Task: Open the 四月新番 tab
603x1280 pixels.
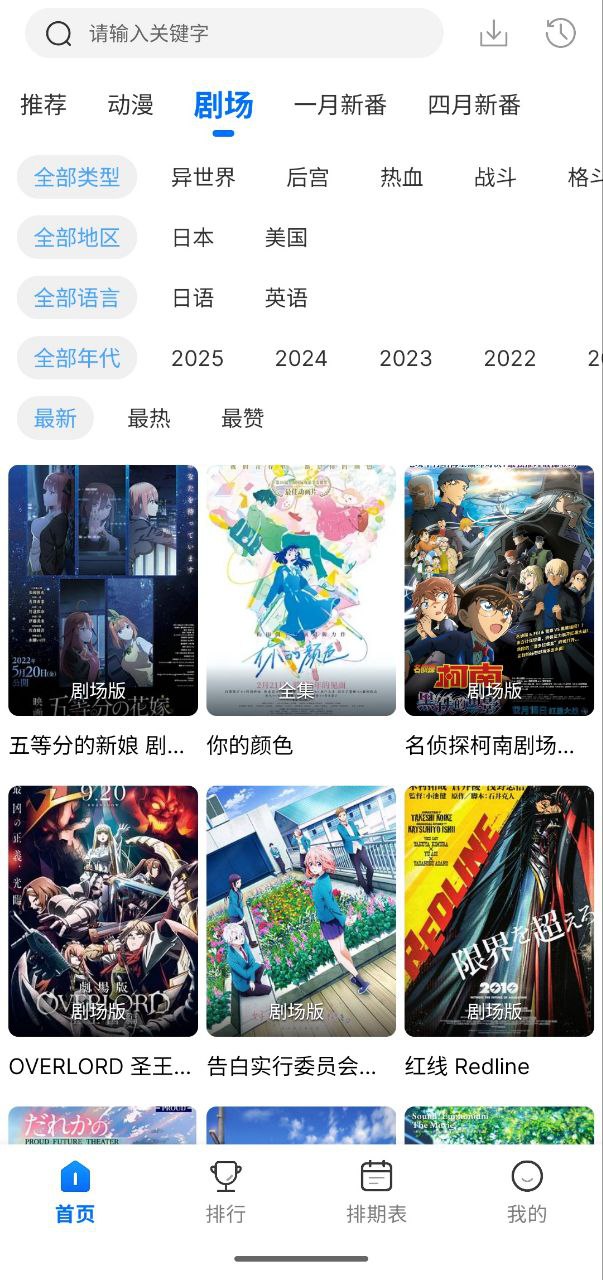Action: [474, 105]
